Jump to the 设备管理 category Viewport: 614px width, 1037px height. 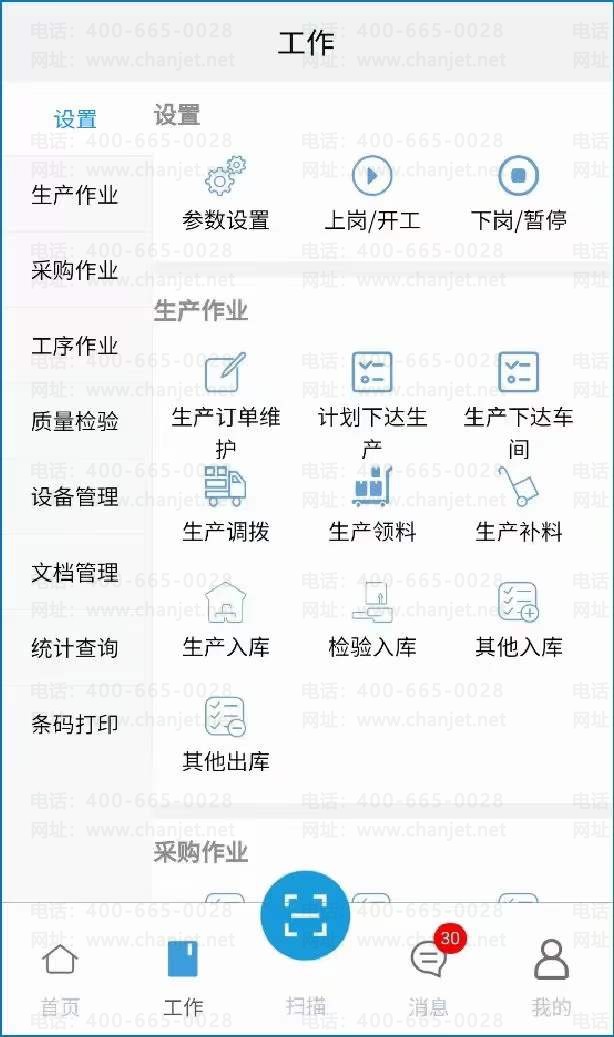tap(75, 497)
